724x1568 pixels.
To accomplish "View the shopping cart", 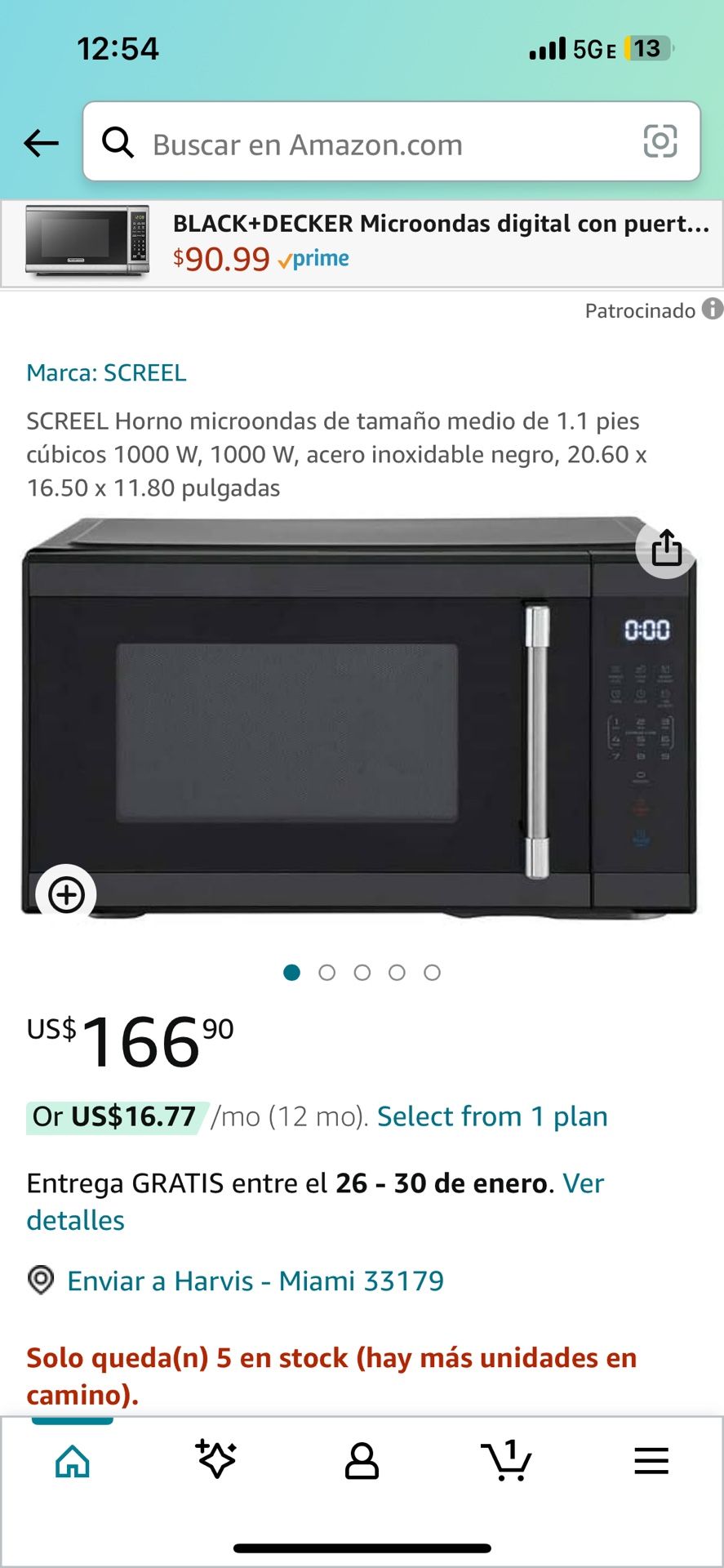I will 506,1460.
